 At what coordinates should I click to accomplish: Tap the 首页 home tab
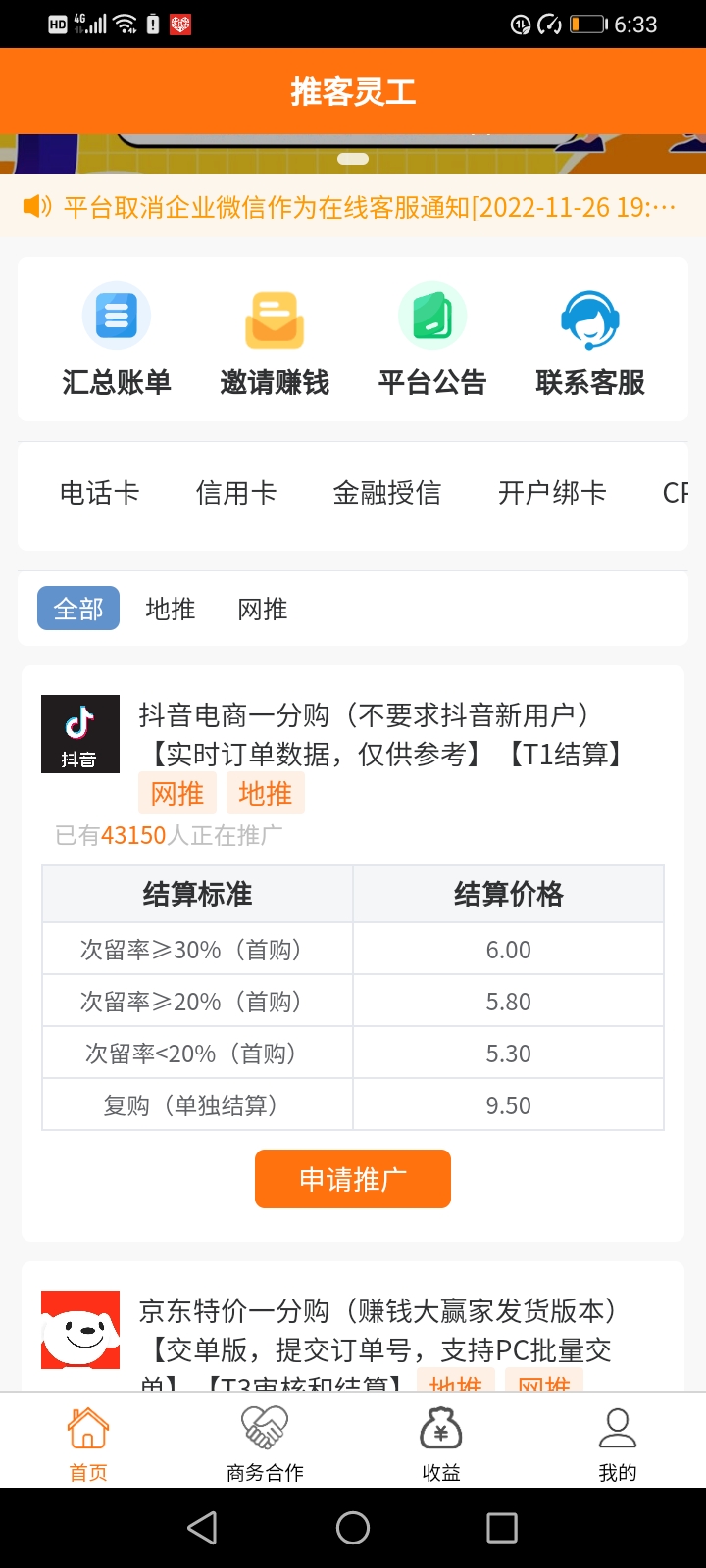coord(88,1443)
